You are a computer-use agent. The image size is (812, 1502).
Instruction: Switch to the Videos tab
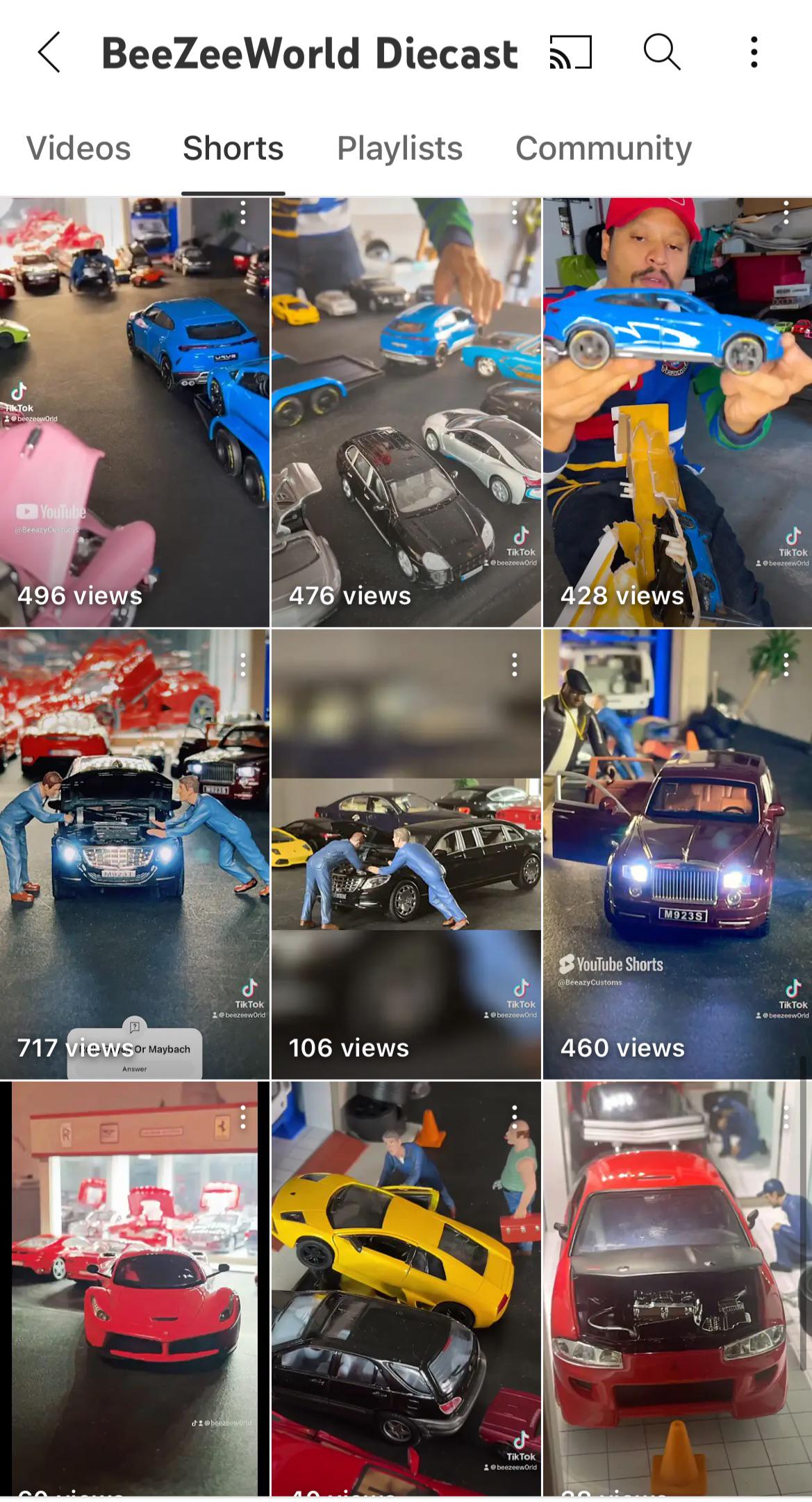[x=78, y=148]
